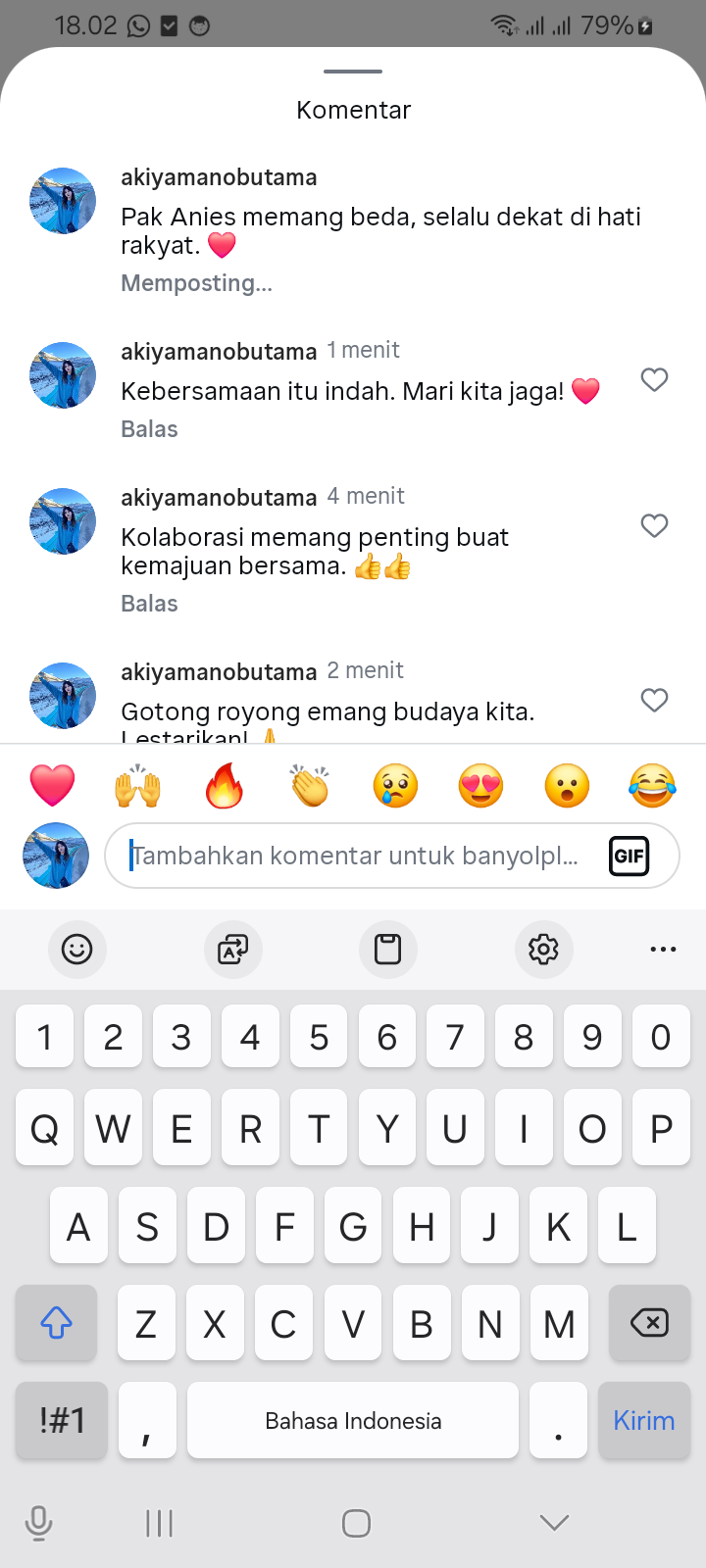Screen dimensions: 706x1568
Task: Insert the raised hands quick emoji
Action: click(x=138, y=786)
